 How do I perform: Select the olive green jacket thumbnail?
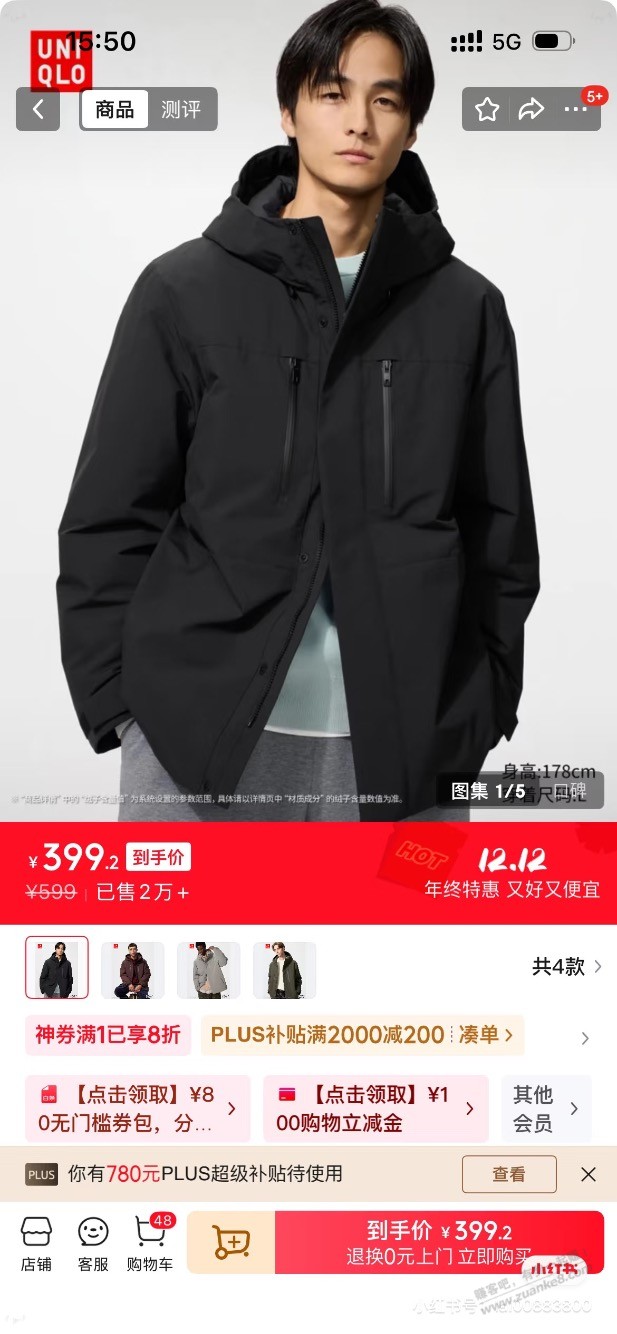tap(284, 968)
